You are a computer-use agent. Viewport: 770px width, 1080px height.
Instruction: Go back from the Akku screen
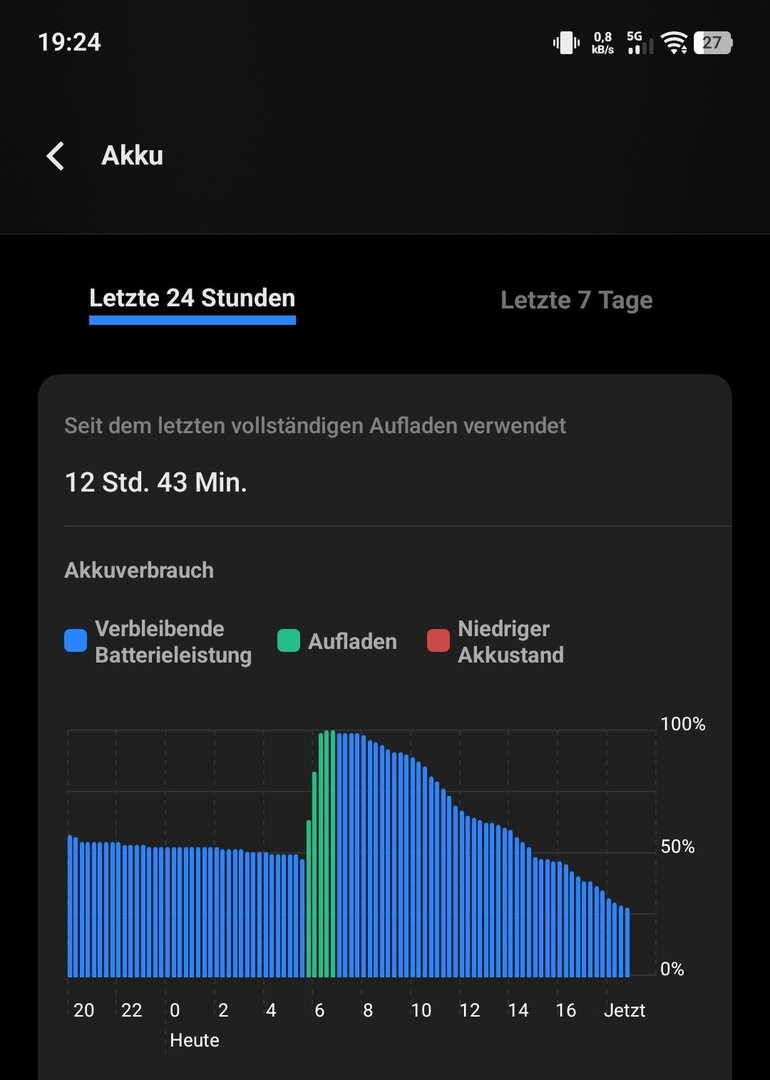pos(56,156)
